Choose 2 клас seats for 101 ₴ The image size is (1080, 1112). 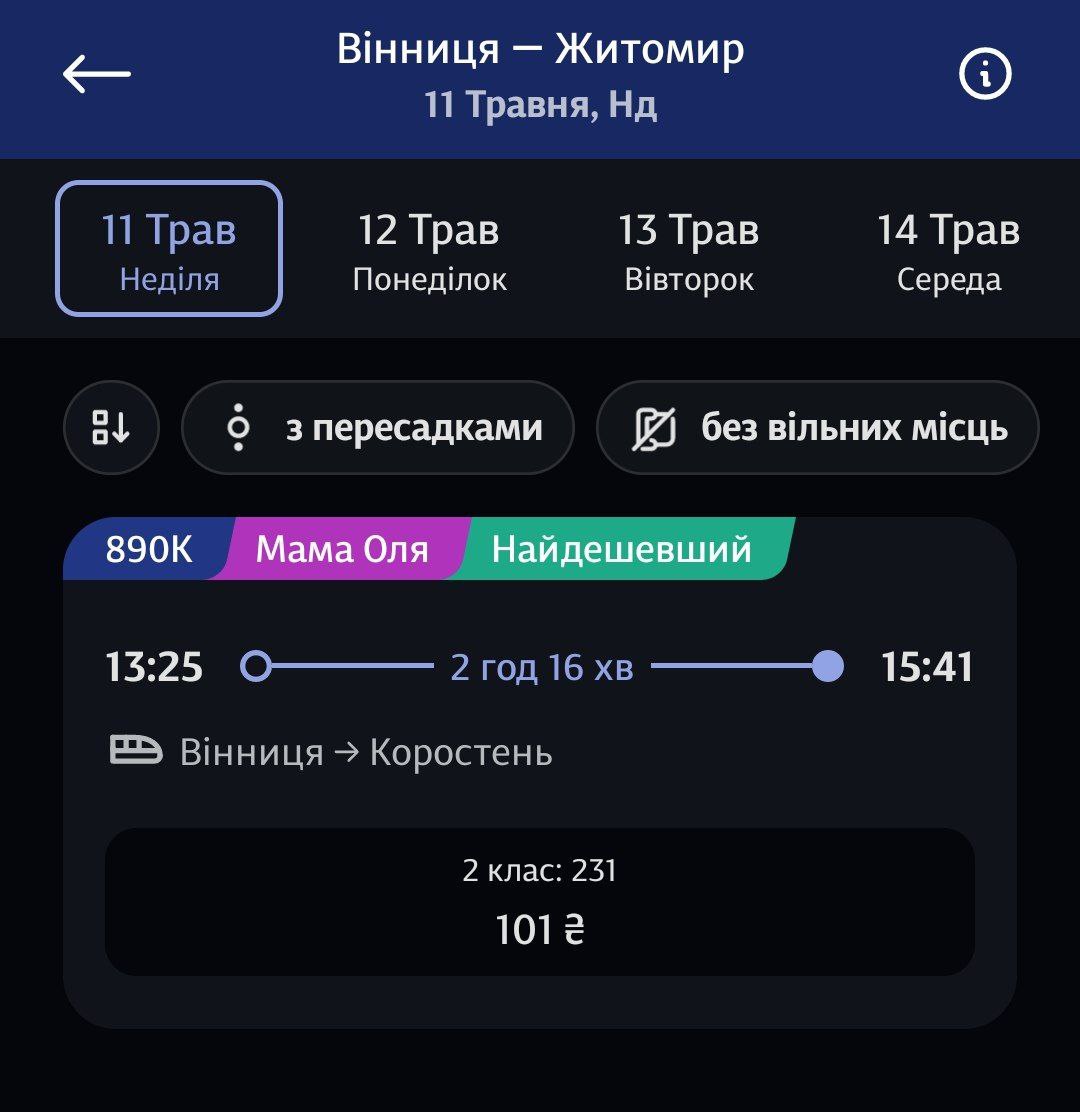pos(540,902)
